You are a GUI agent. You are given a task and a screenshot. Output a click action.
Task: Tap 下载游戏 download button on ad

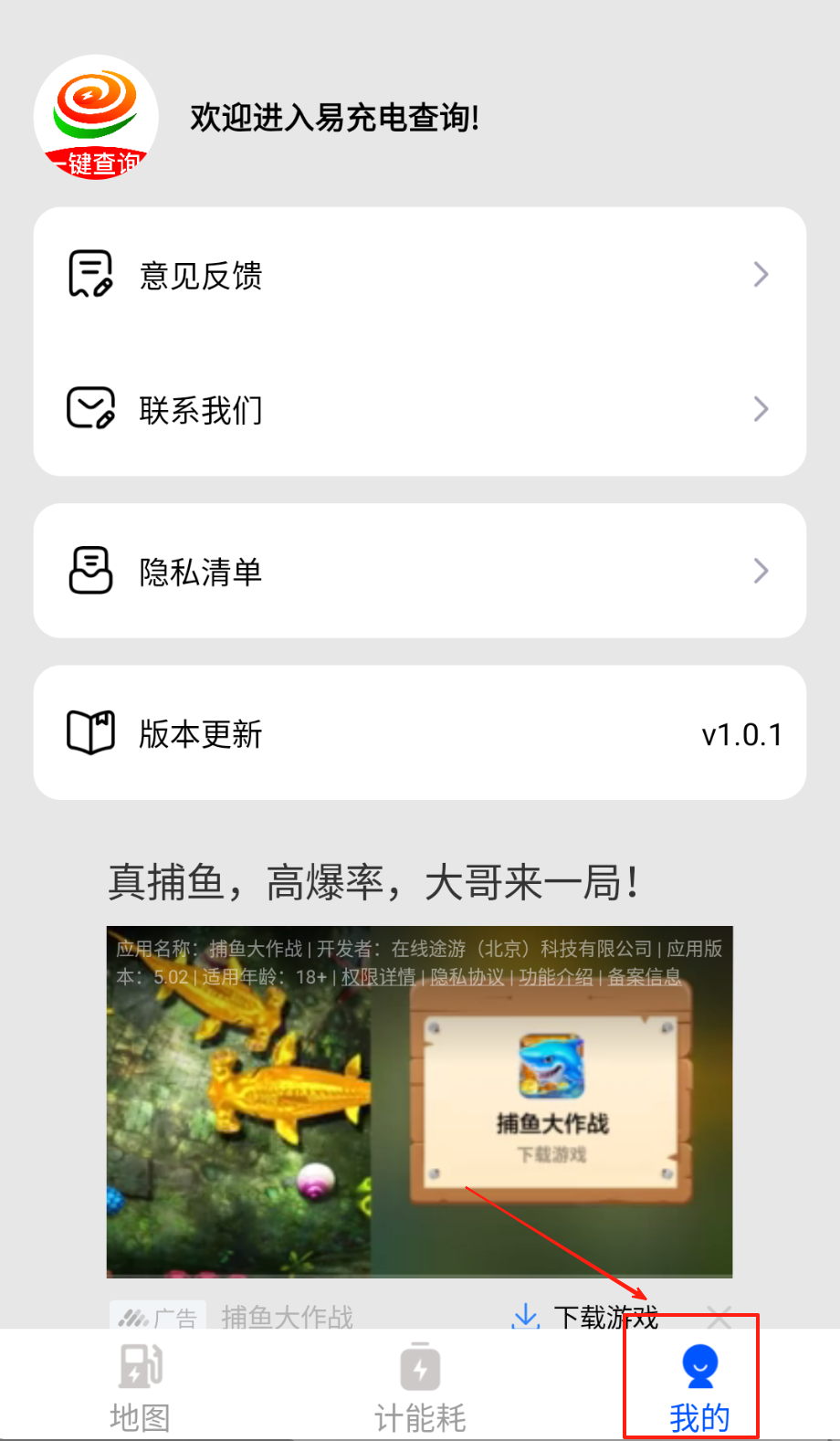(x=586, y=1316)
